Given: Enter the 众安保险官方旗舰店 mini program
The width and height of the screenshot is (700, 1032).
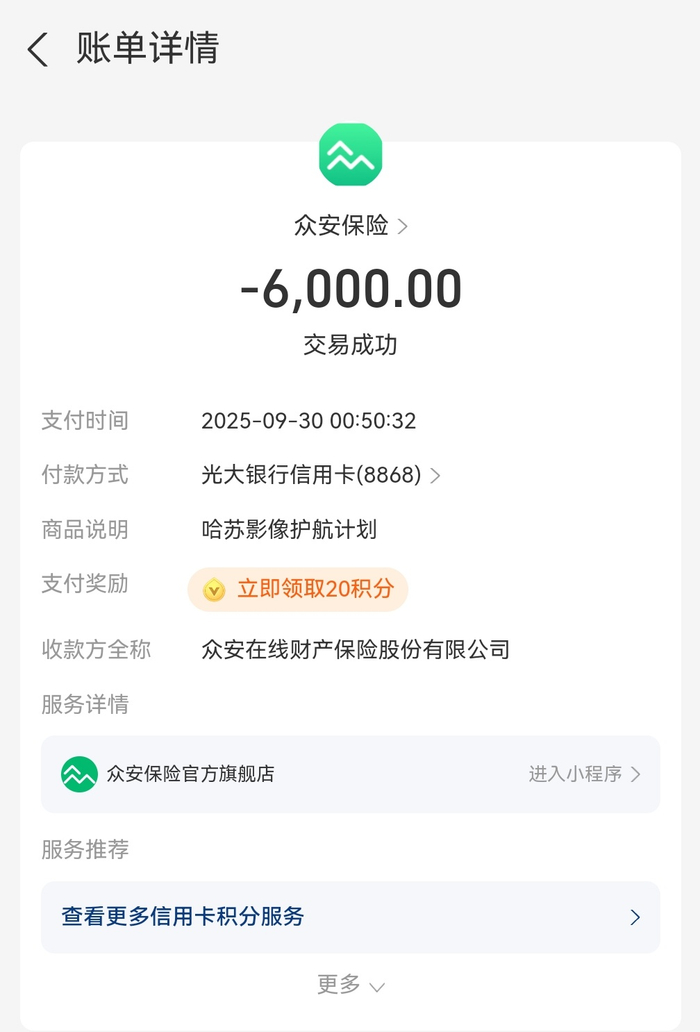Looking at the screenshot, I should click(x=584, y=774).
